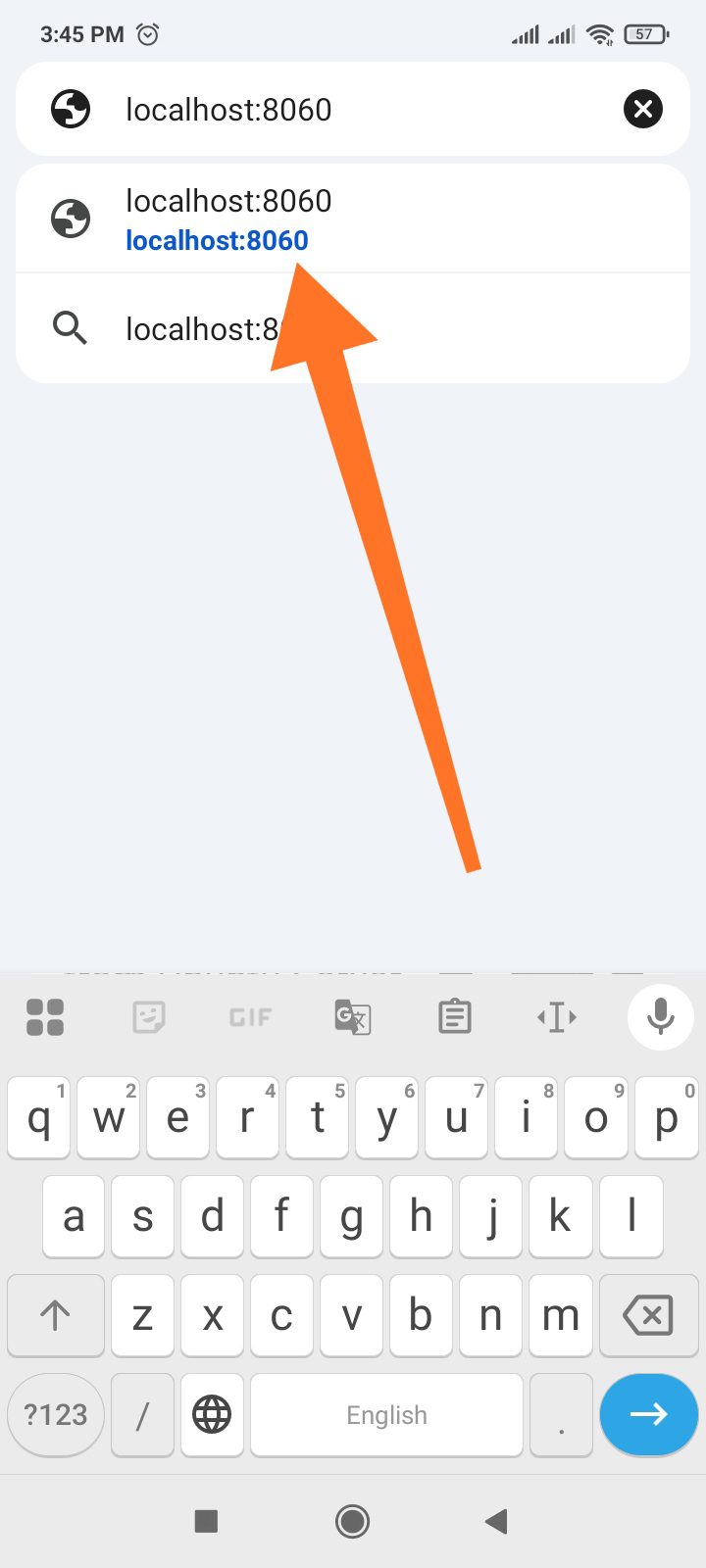Screen dimensions: 706x1568
Task: Tap the backspace key
Action: tap(648, 1315)
